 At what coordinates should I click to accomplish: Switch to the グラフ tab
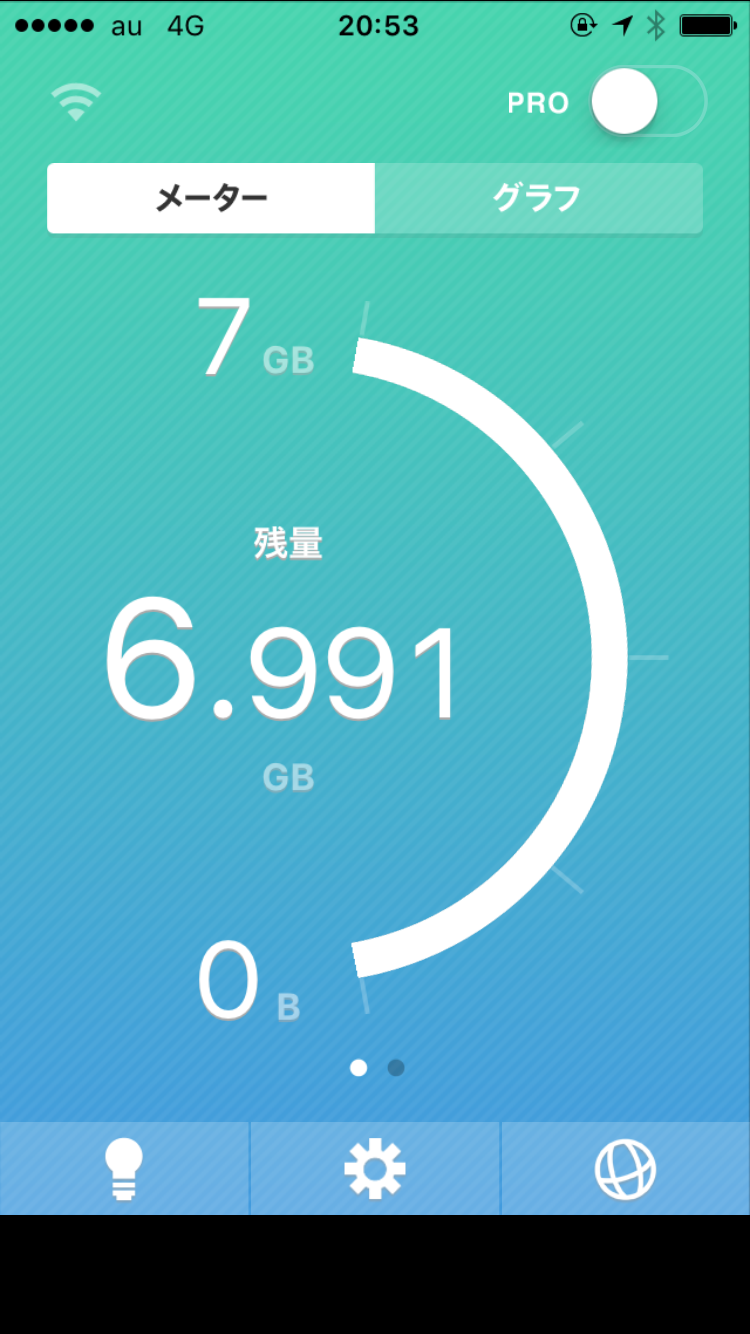coord(538,198)
